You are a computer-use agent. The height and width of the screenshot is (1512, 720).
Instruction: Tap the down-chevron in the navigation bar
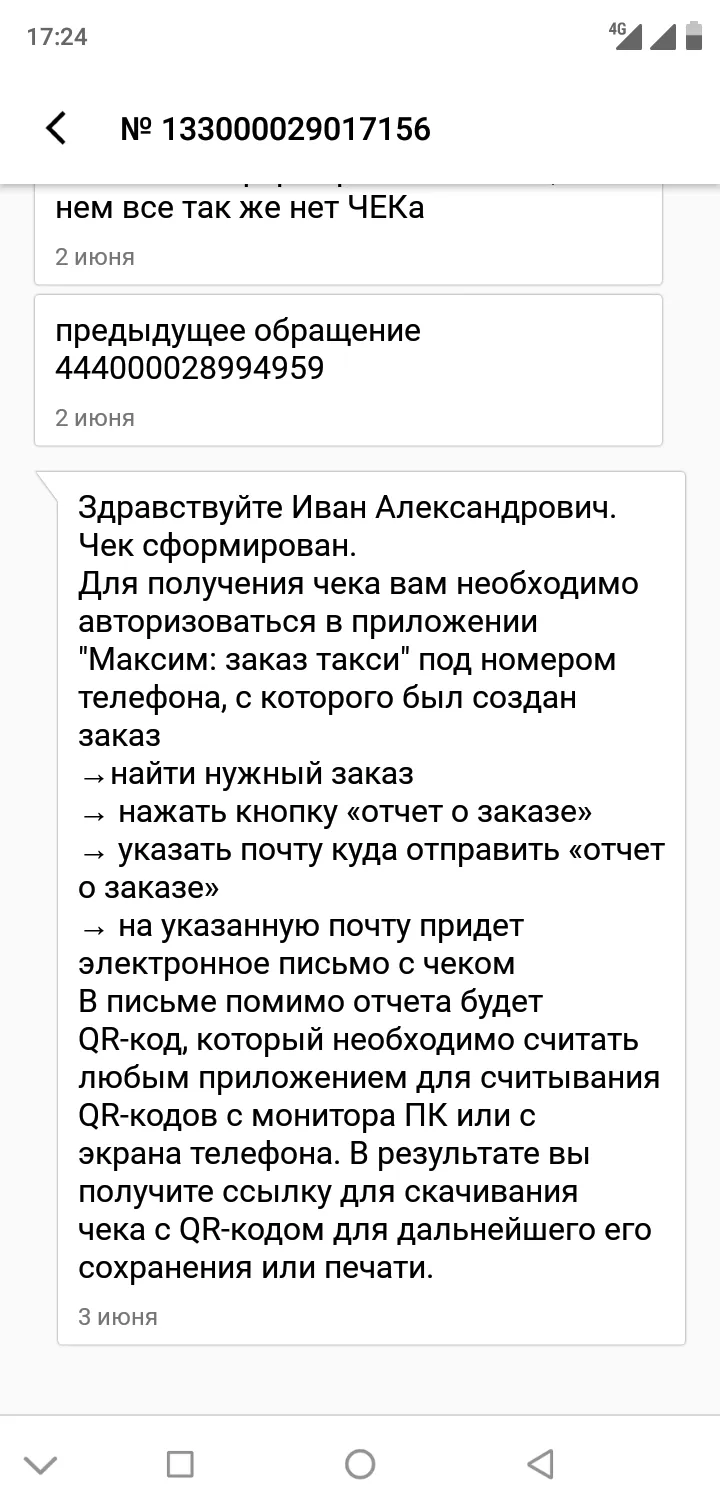[x=40, y=1466]
